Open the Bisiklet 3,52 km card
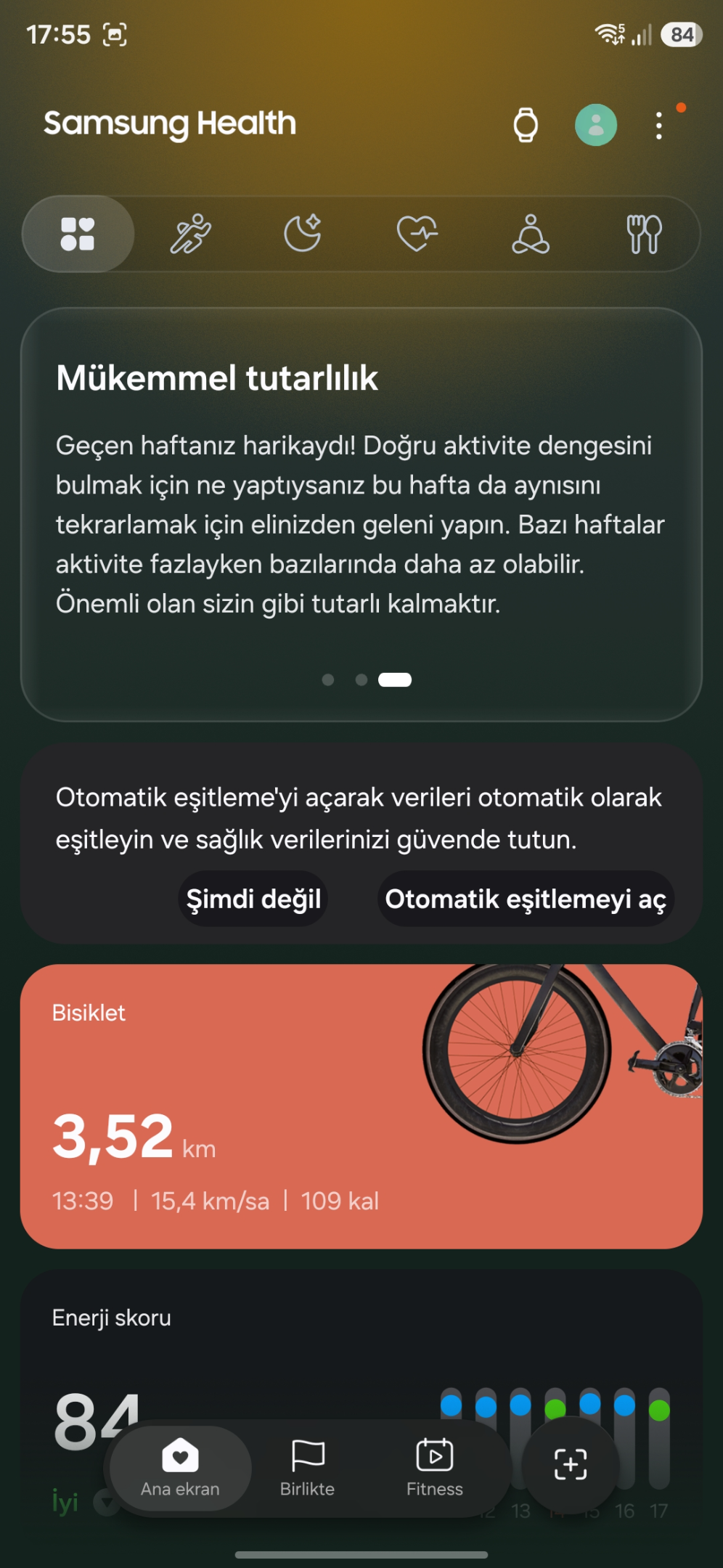 (361, 1106)
